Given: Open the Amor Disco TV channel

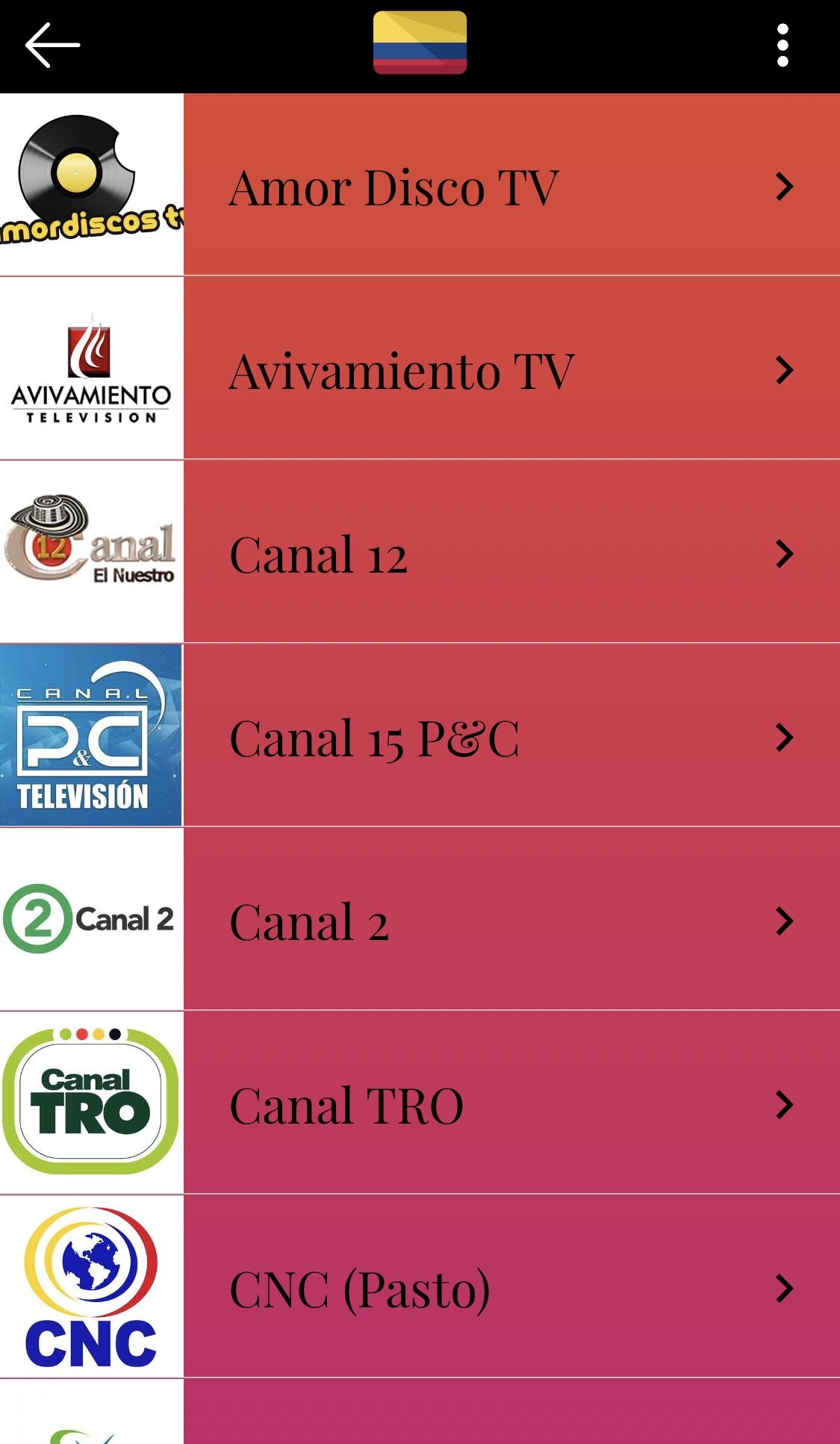Looking at the screenshot, I should (420, 184).
